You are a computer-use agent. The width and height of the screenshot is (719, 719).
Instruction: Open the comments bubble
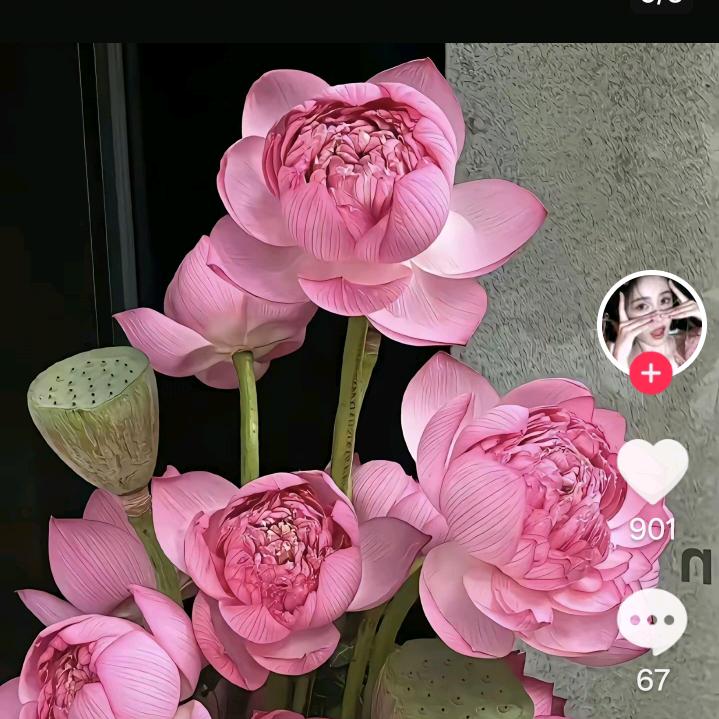click(x=652, y=621)
